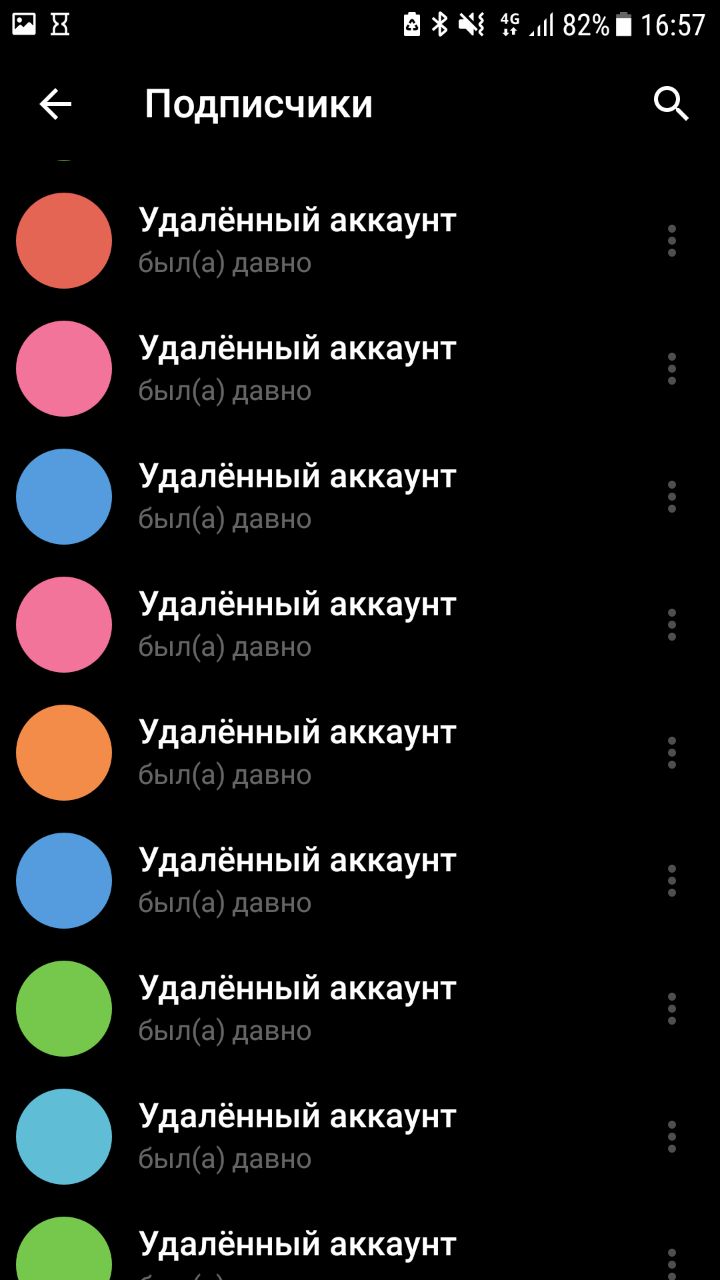Open options menu for the red-avatar account
This screenshot has width=720, height=1280.
tap(671, 241)
